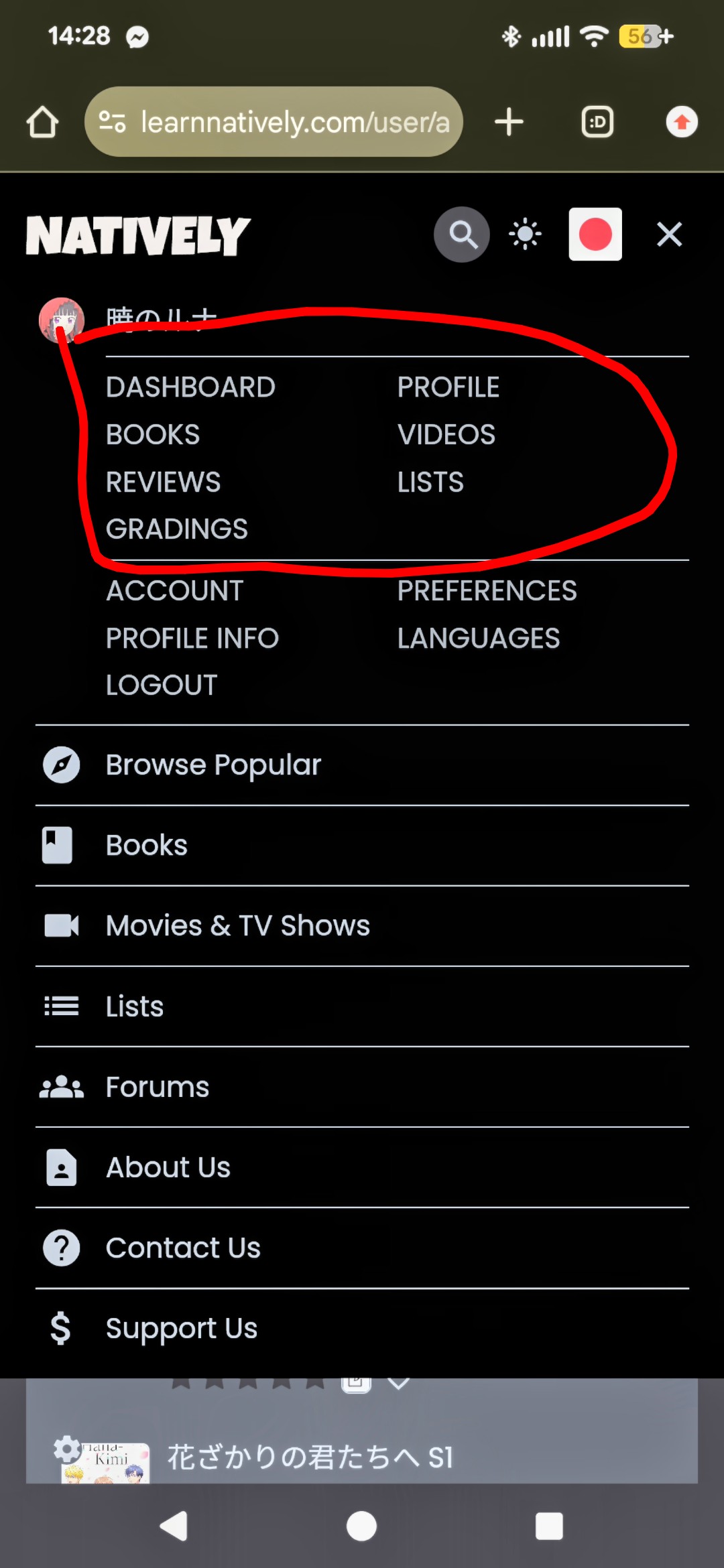Select Languages option
The width and height of the screenshot is (724, 1568).
pos(478,639)
